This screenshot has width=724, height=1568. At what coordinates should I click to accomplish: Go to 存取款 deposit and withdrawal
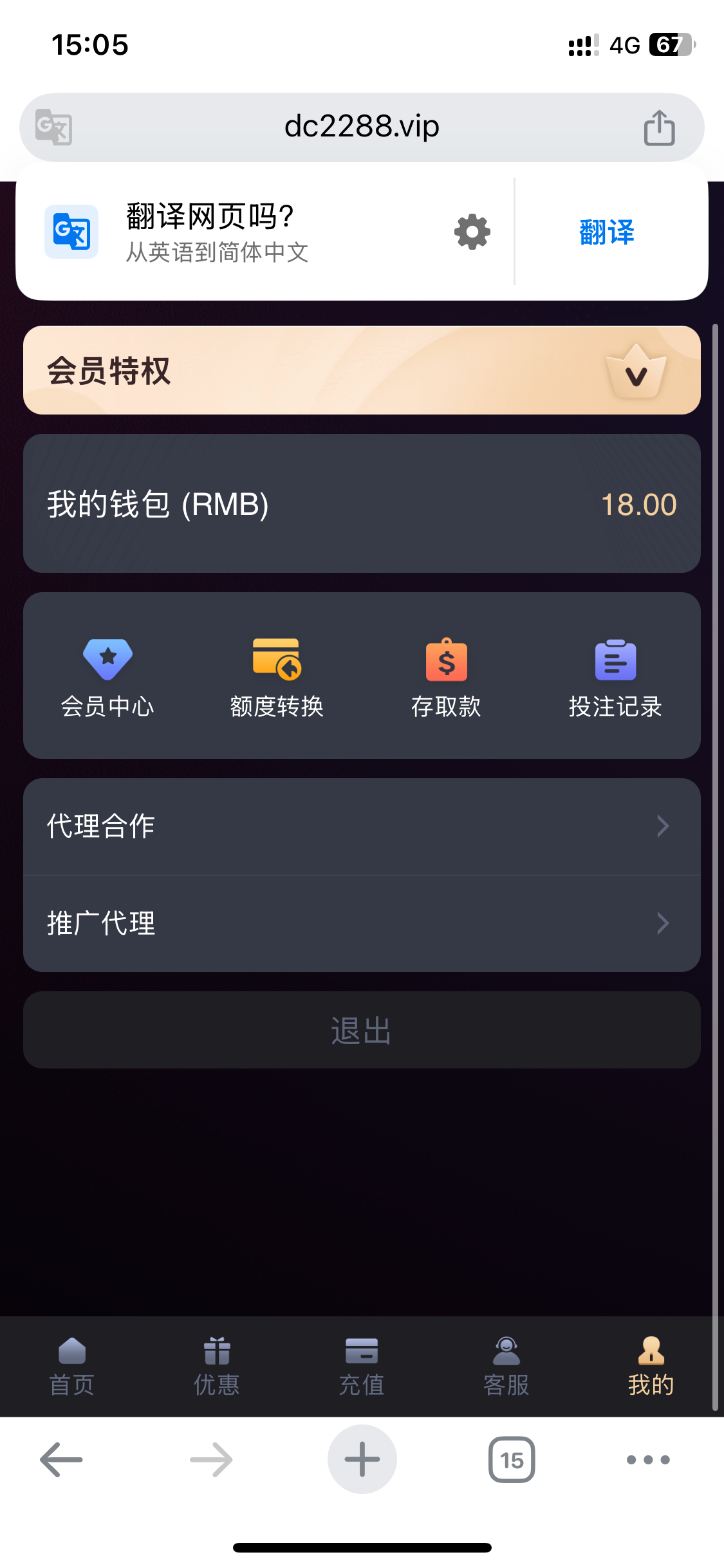pos(446,677)
